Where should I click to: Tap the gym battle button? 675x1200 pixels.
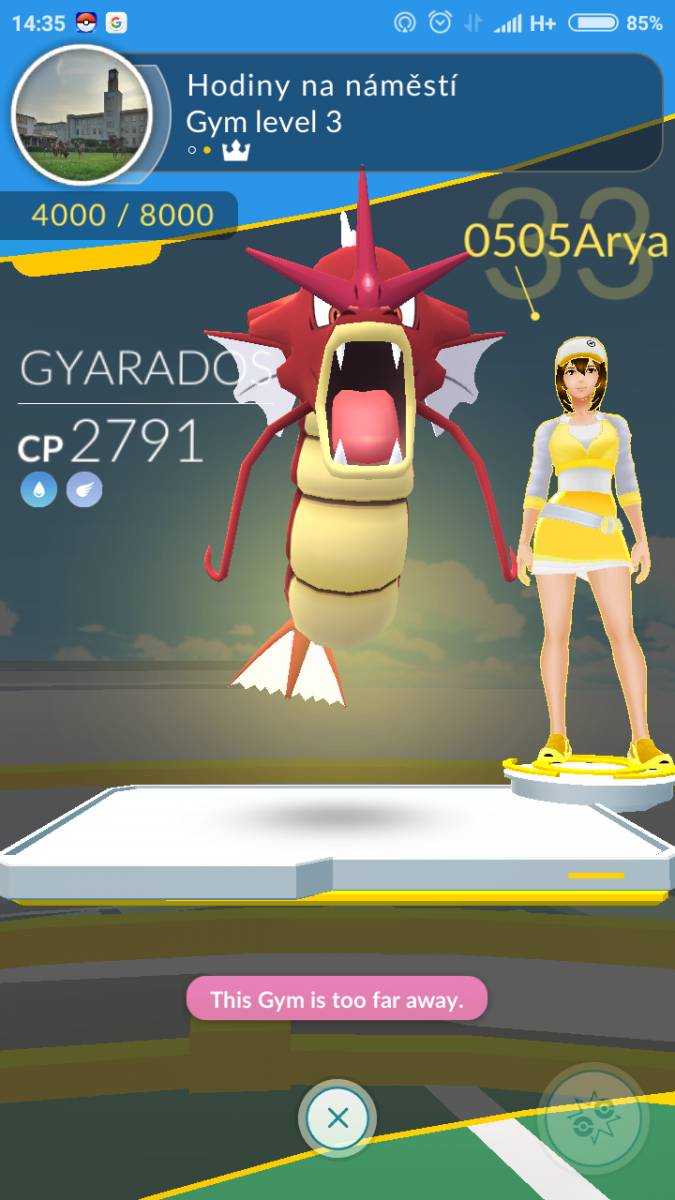pos(591,1115)
